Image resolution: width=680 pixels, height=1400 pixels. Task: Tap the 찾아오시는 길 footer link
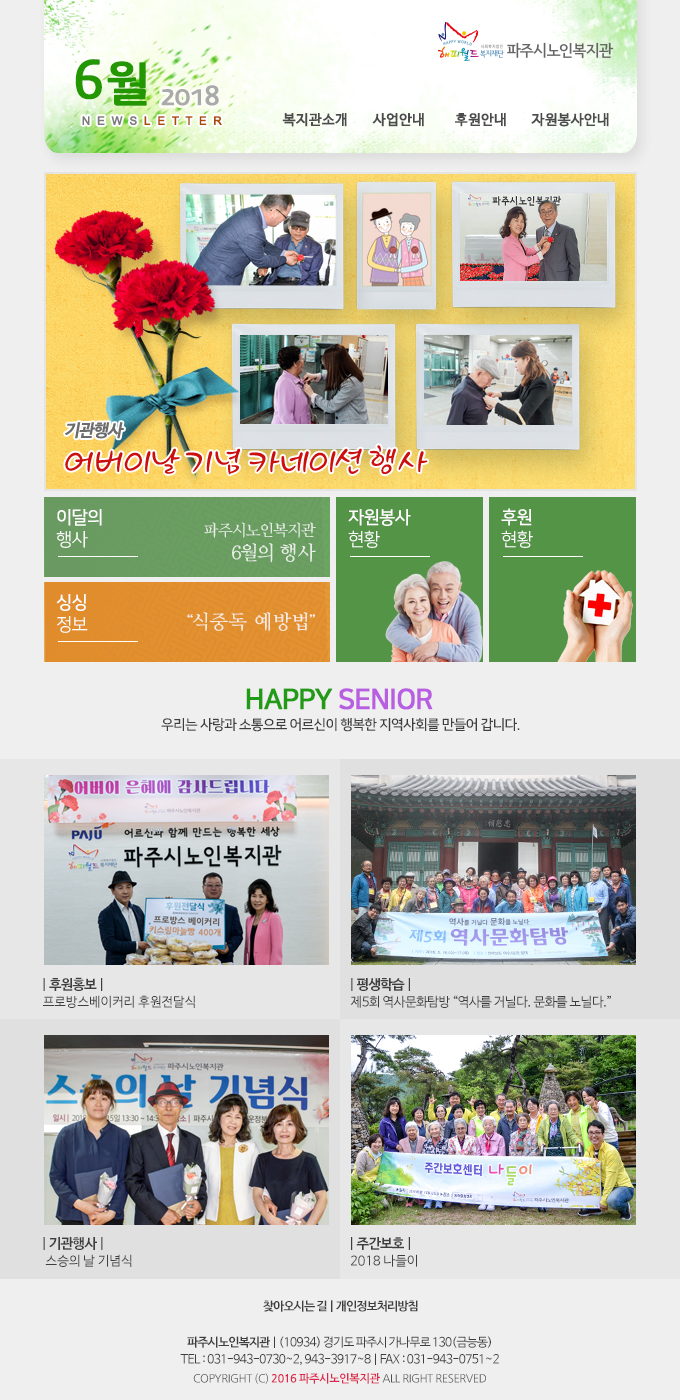294,1306
